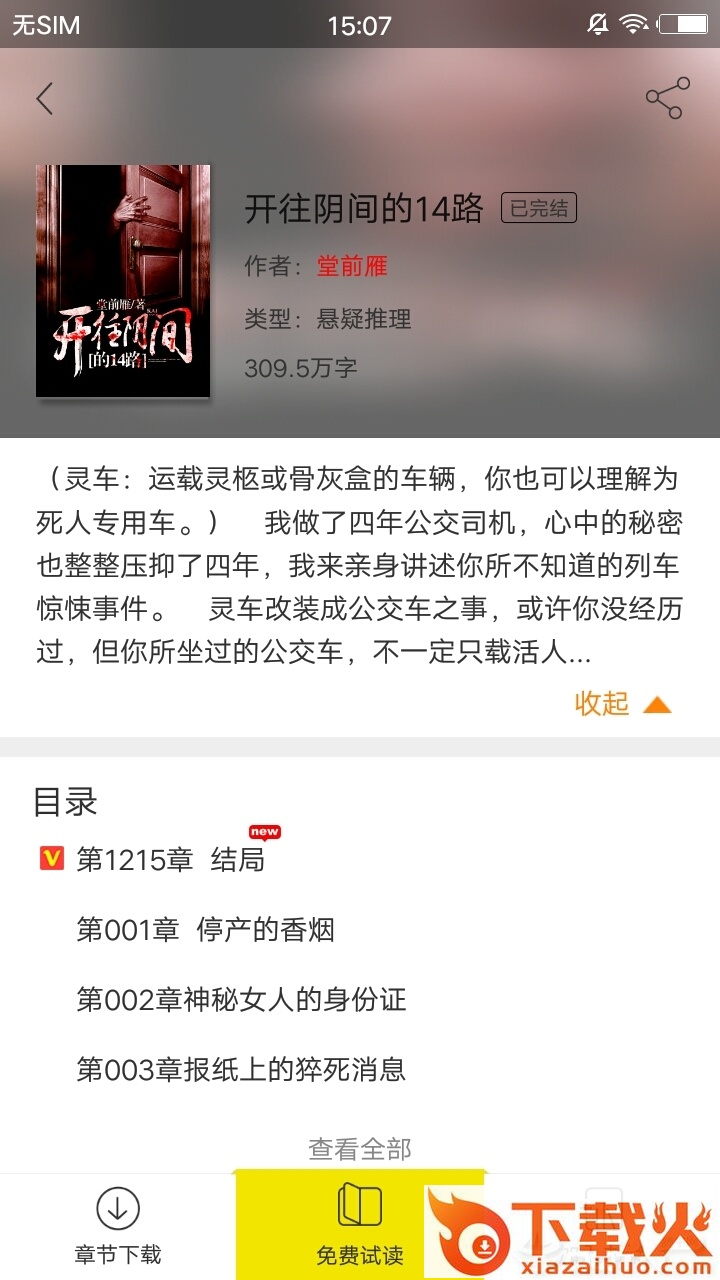Open chapter 第001章 停产的香烟
Screen dimensions: 720x1280
[x=206, y=930]
